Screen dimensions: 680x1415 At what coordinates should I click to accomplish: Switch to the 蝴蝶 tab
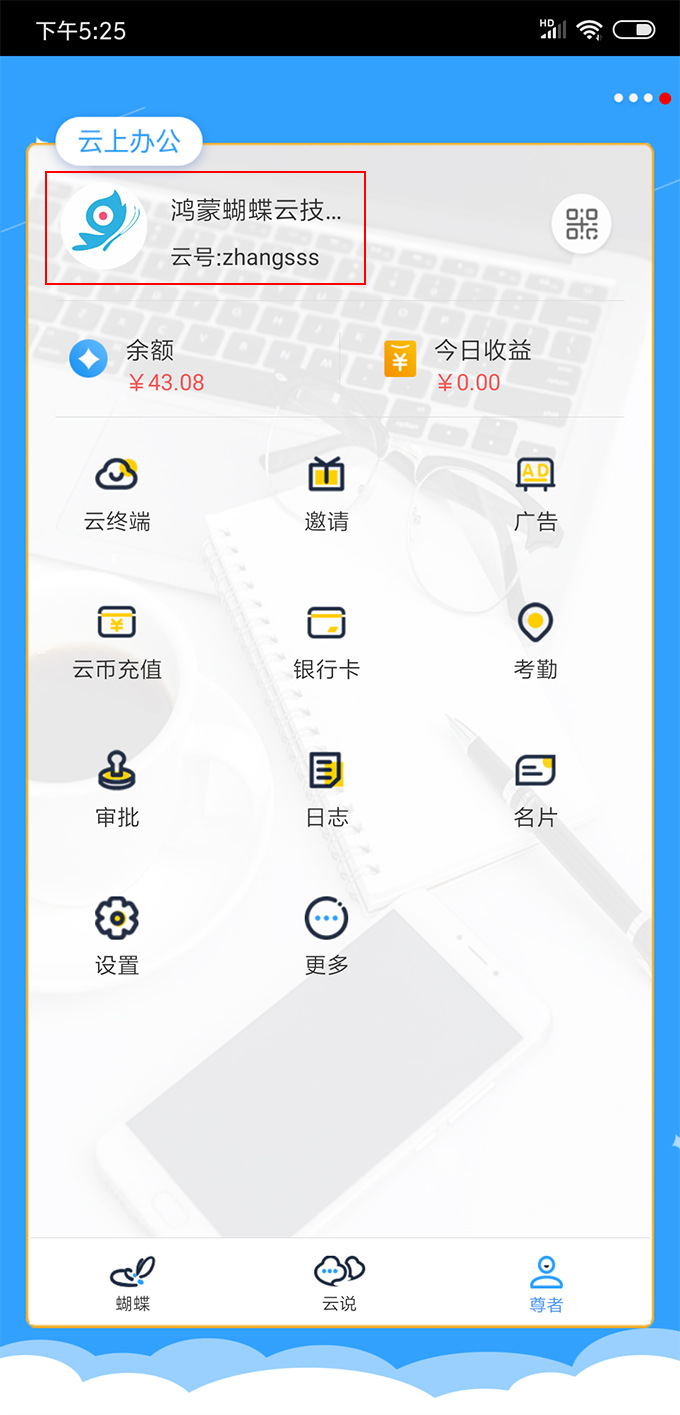point(132,1283)
